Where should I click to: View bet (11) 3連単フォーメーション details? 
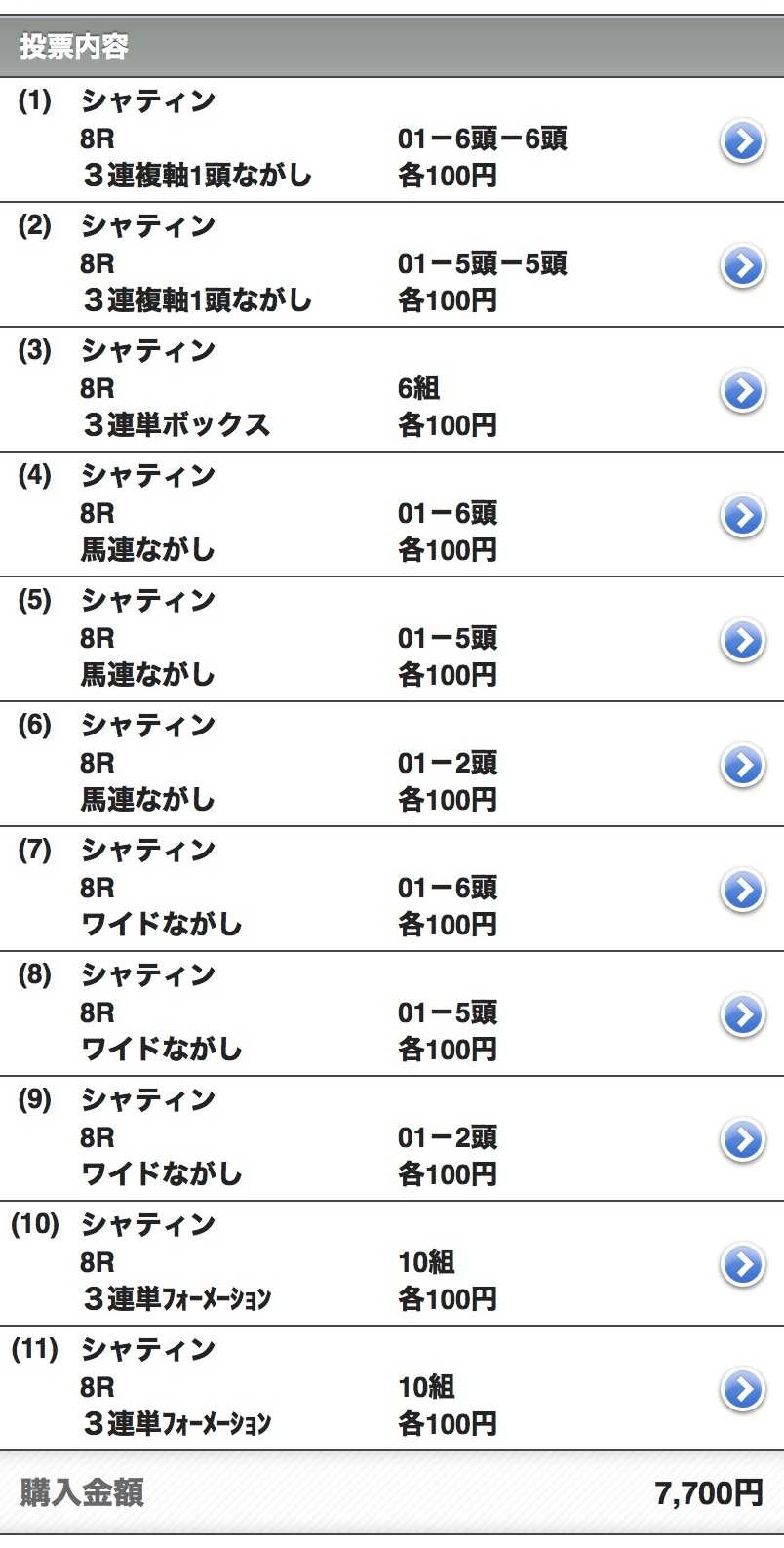tap(742, 1389)
